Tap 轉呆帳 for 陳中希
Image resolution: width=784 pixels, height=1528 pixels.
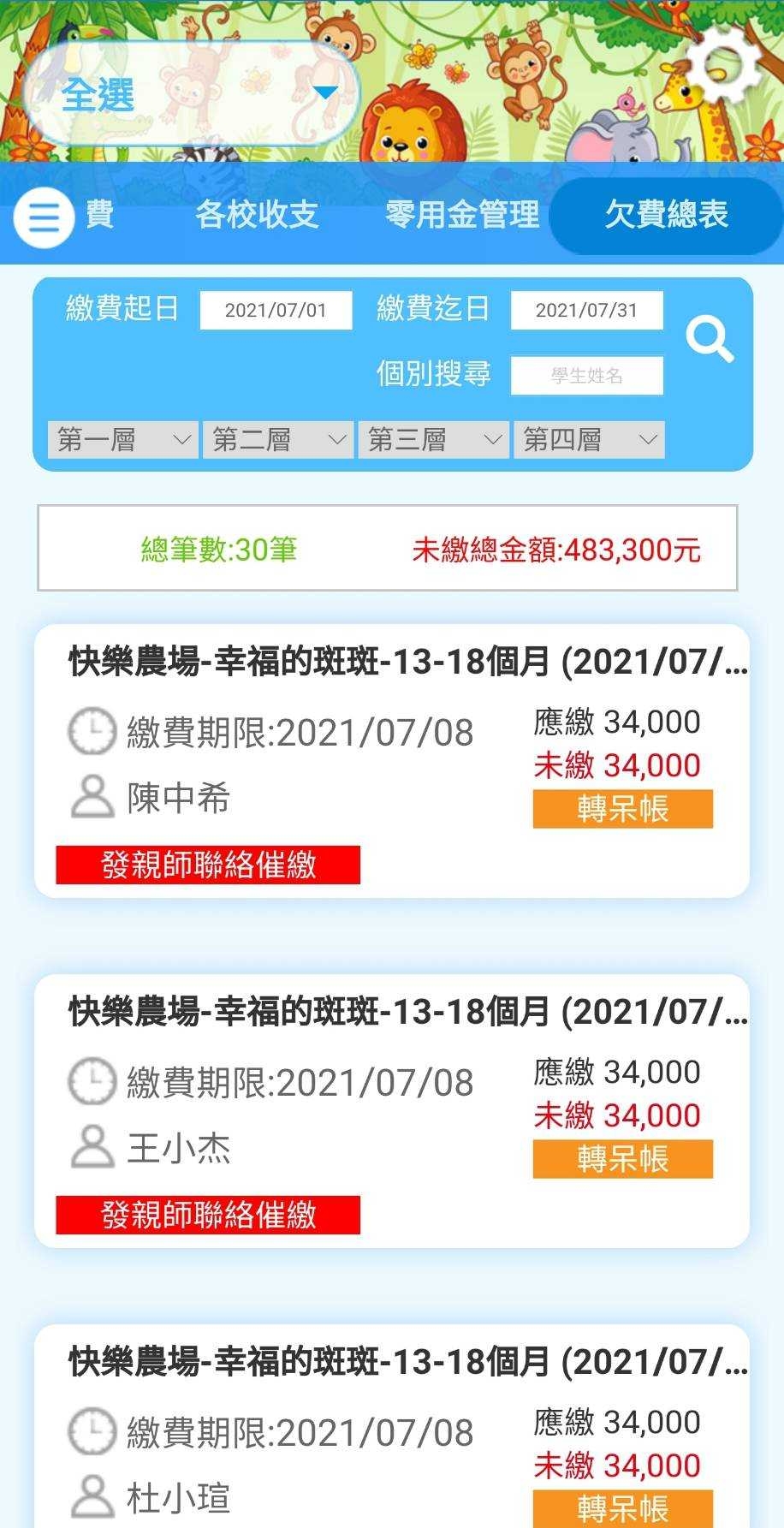(x=622, y=809)
